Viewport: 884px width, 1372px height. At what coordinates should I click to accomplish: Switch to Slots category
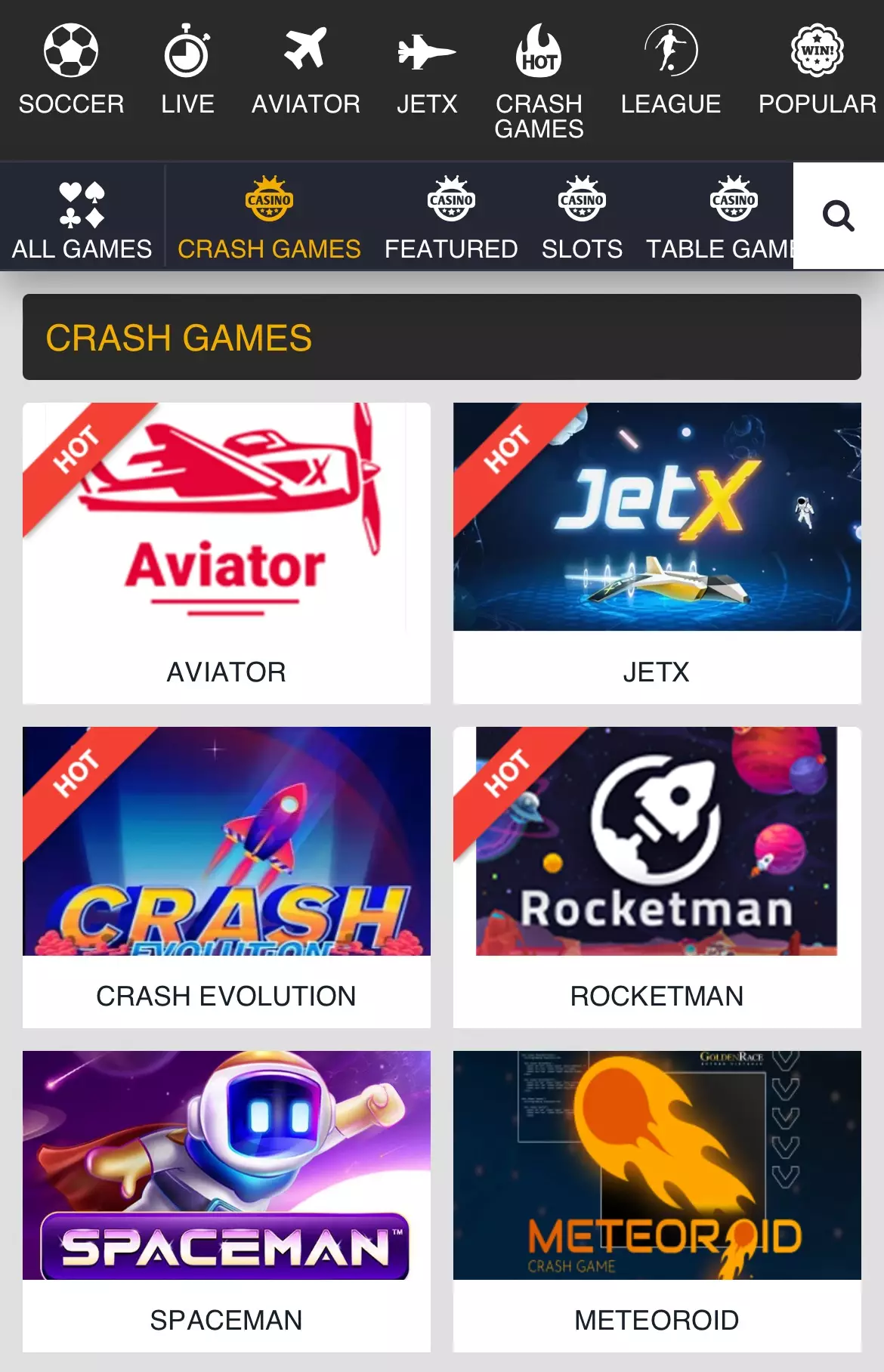pyautogui.click(x=582, y=218)
